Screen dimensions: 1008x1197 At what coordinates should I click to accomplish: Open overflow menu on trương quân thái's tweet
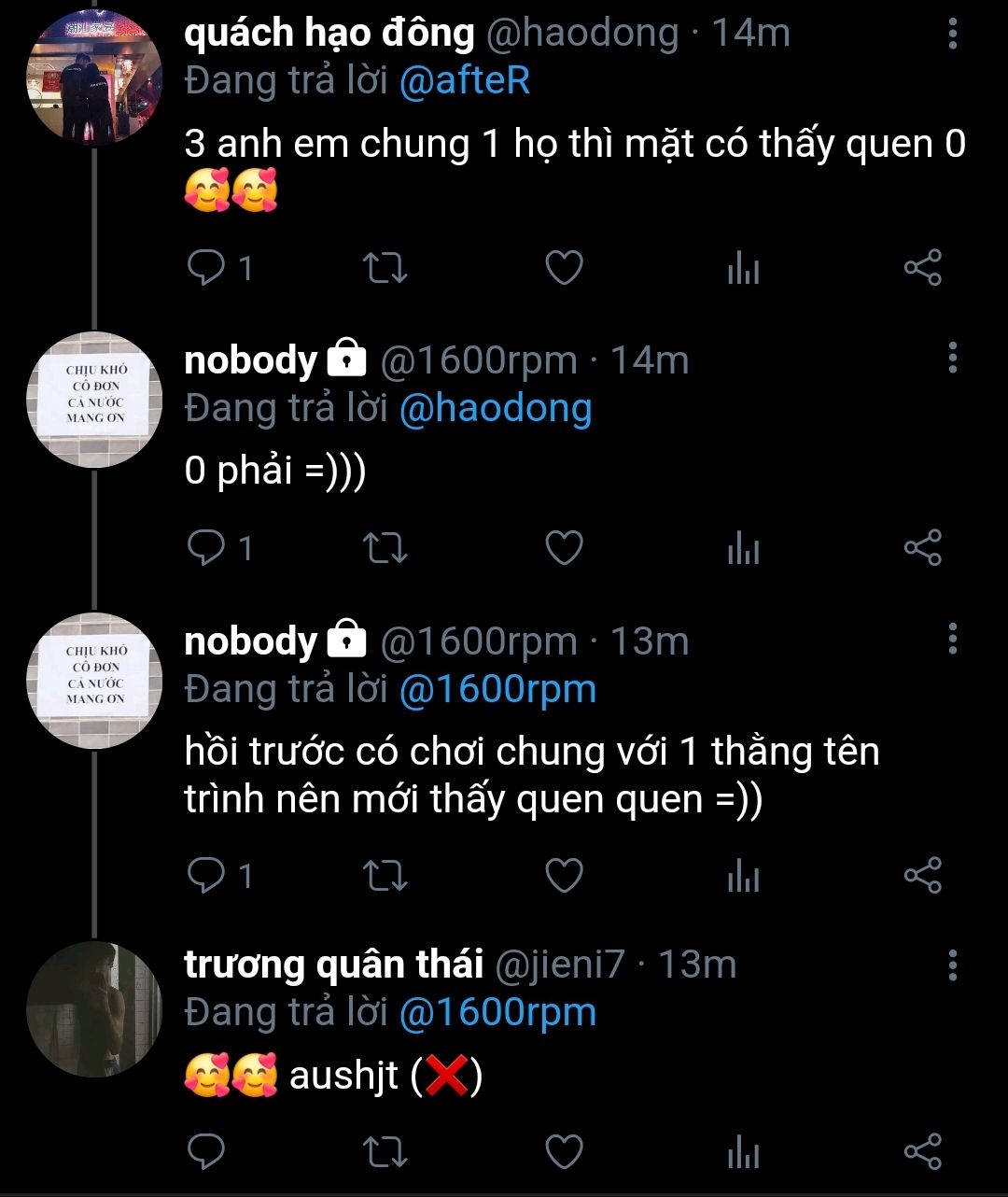(952, 964)
